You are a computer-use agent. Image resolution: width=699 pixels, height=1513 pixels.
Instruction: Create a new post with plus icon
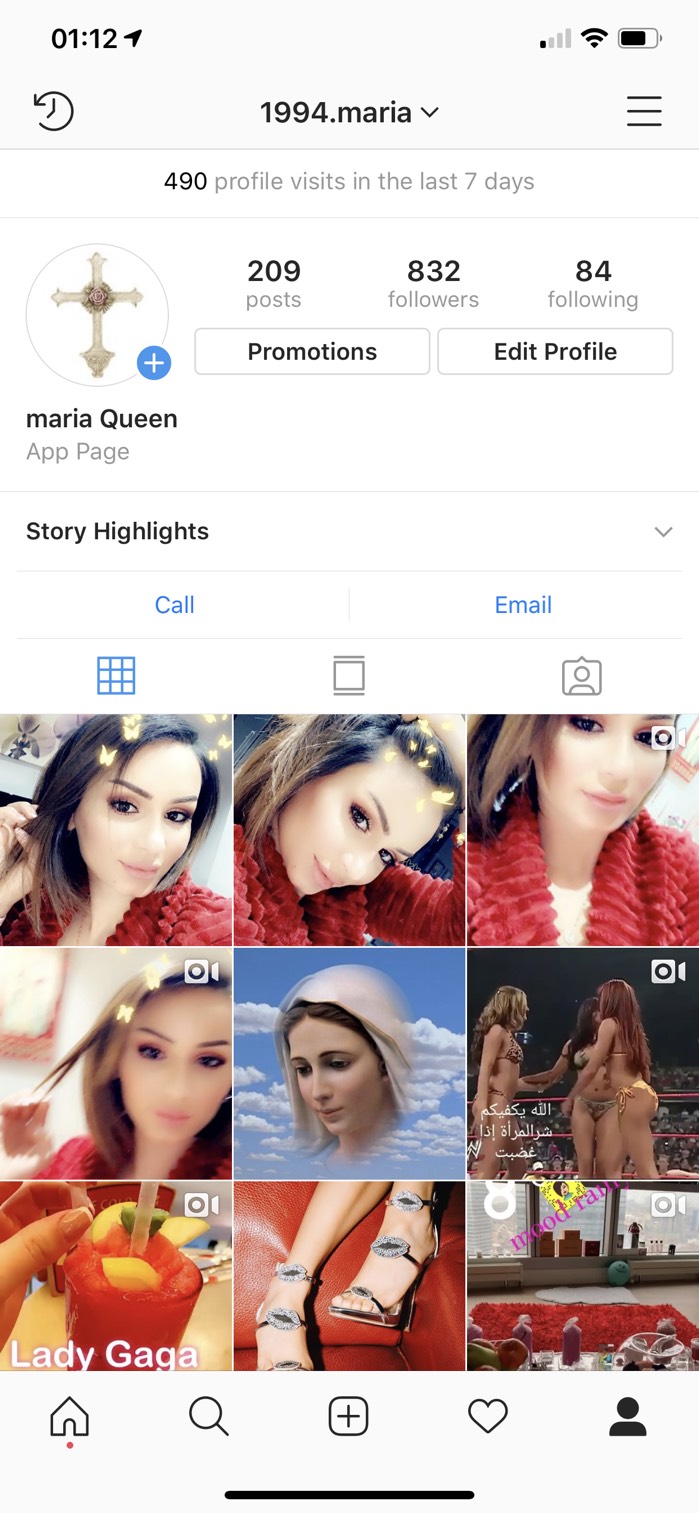pos(349,1416)
